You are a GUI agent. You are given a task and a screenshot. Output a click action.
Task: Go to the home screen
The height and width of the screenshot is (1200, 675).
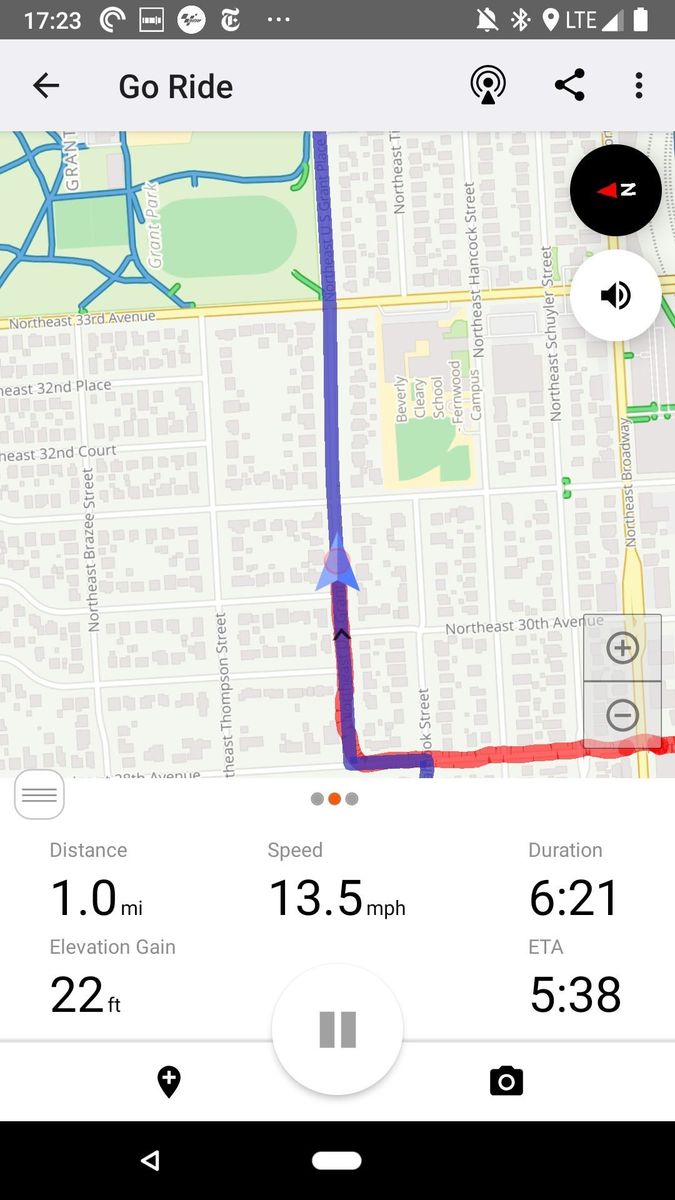click(337, 1160)
